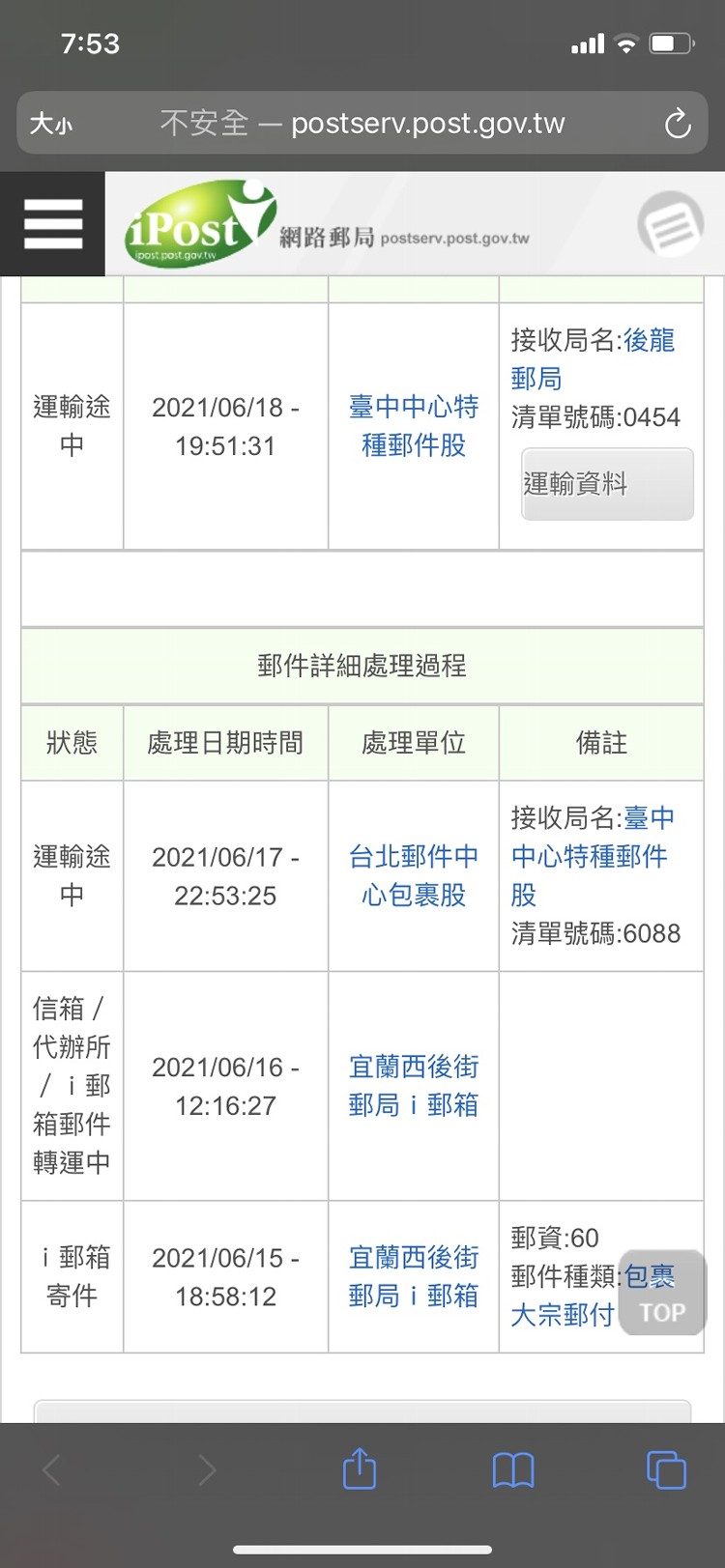Viewport: 725px width, 1568px height.
Task: Open the 後龍郵局 link
Action: 593,358
